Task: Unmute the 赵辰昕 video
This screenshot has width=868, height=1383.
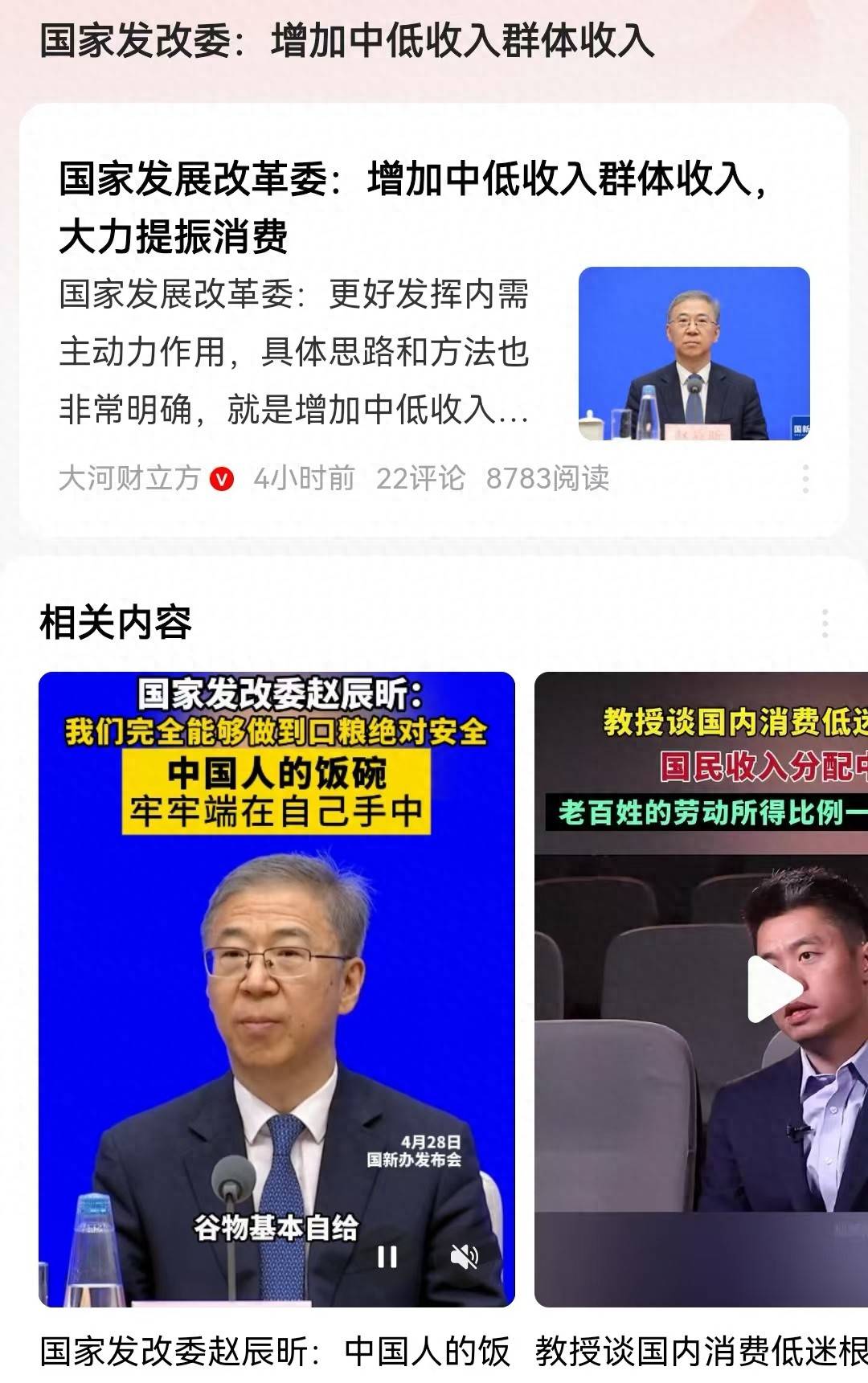Action: (464, 1256)
